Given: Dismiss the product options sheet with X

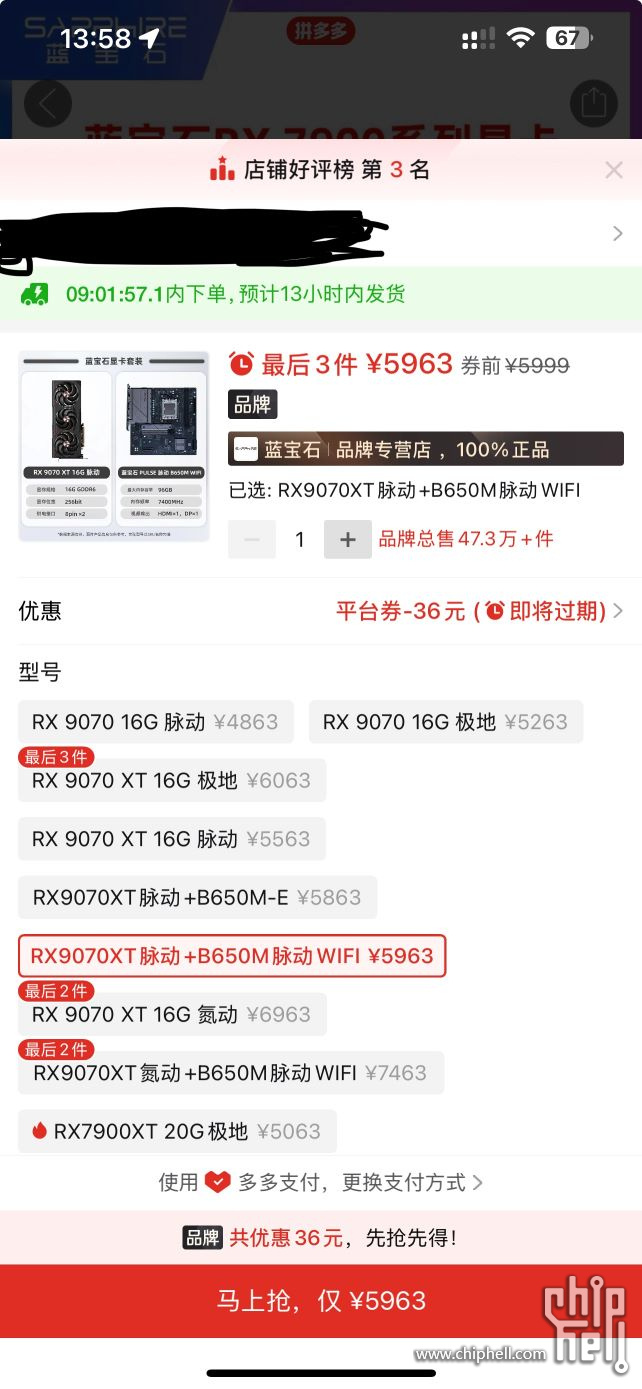Looking at the screenshot, I should pyautogui.click(x=614, y=170).
